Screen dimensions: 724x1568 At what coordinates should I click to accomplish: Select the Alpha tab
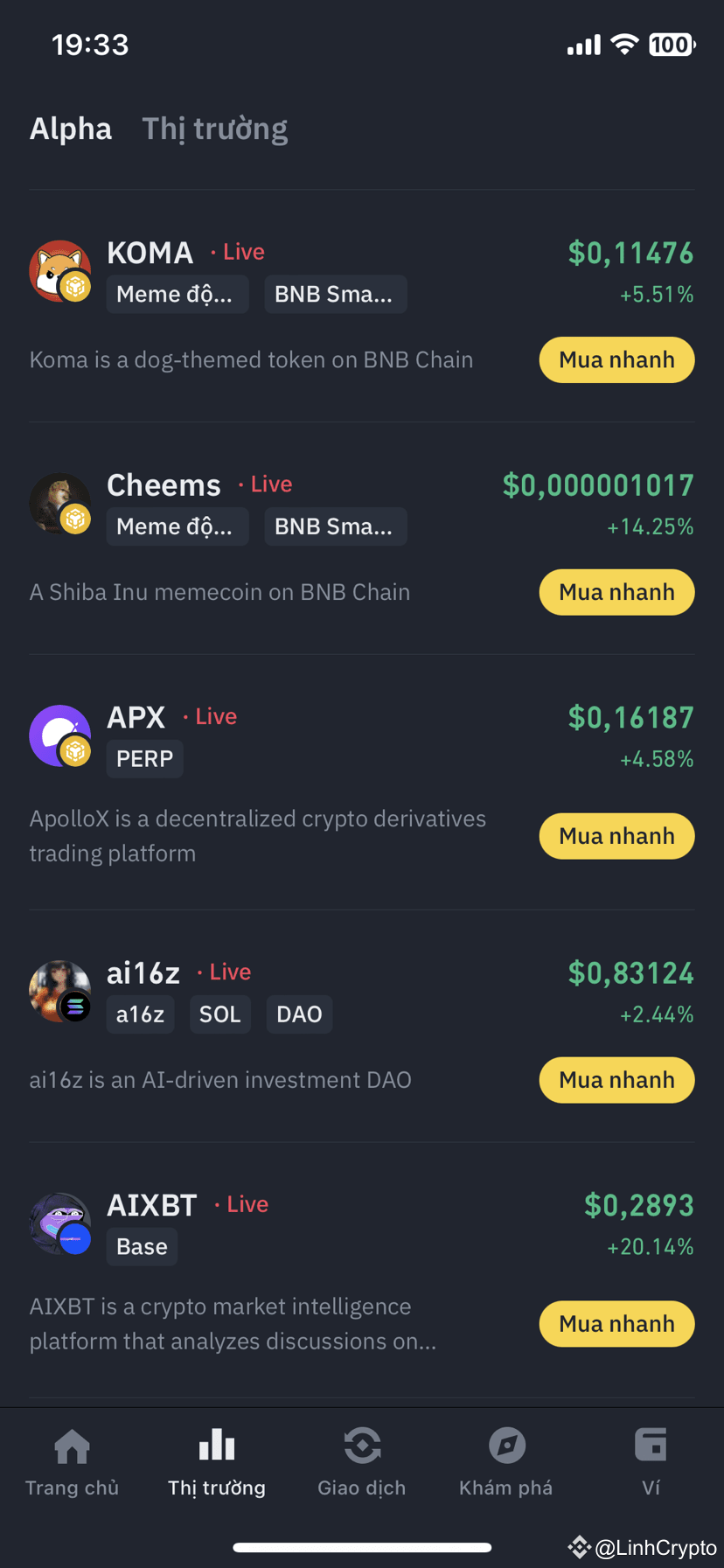point(70,128)
